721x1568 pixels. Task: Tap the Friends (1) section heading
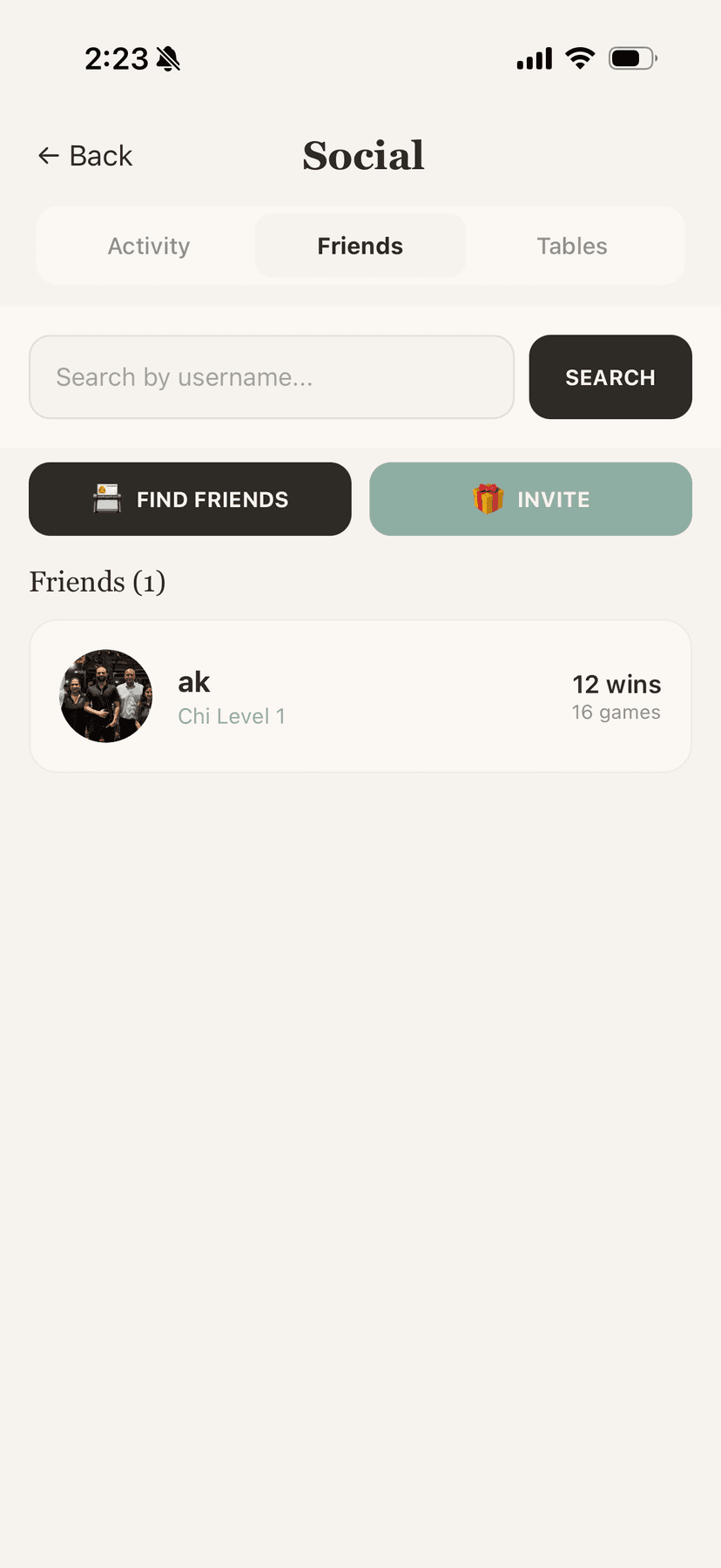tap(98, 581)
